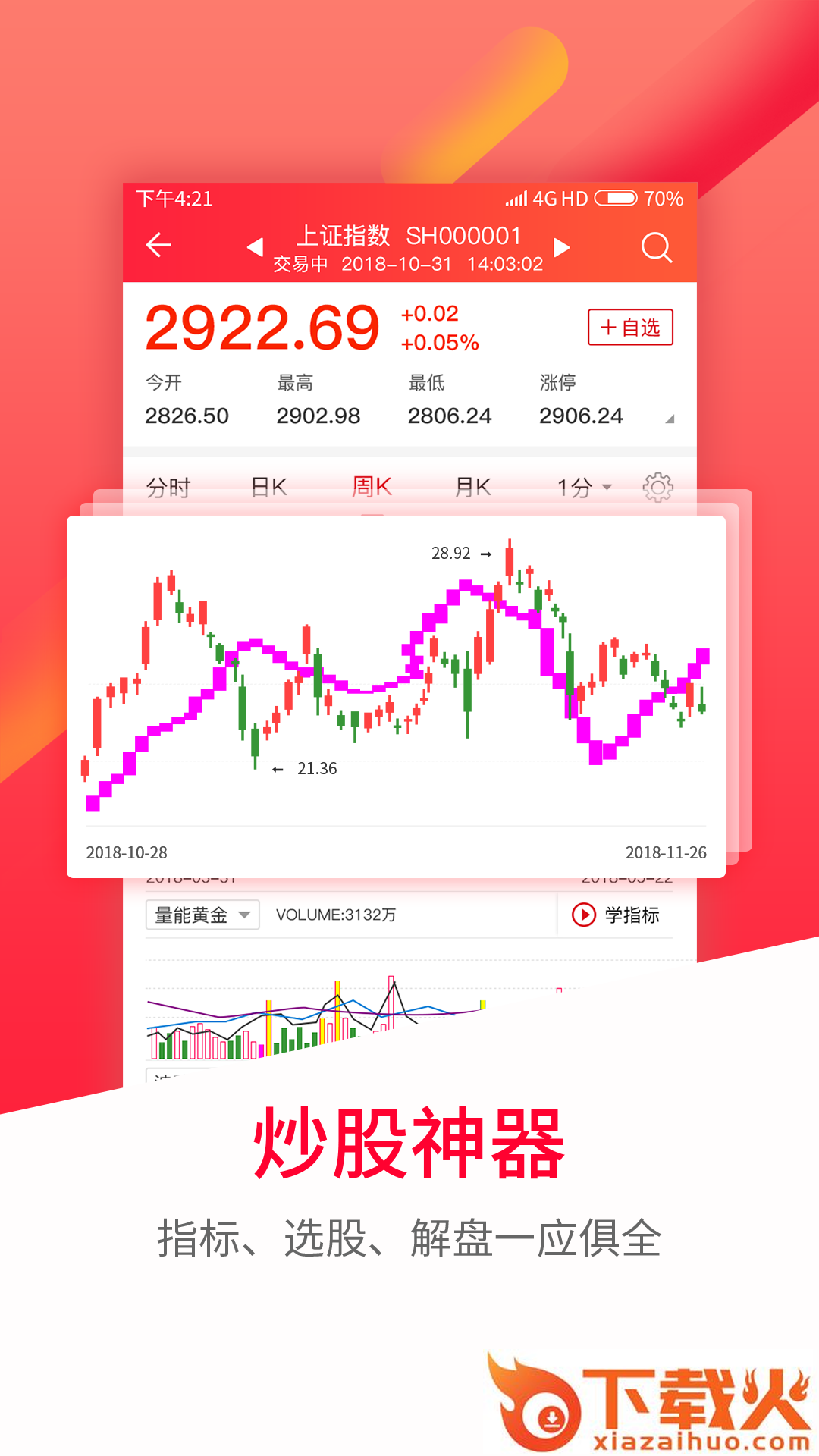The height and width of the screenshot is (1456, 819).
Task: Tap the battery indicator in status bar
Action: pos(616,198)
